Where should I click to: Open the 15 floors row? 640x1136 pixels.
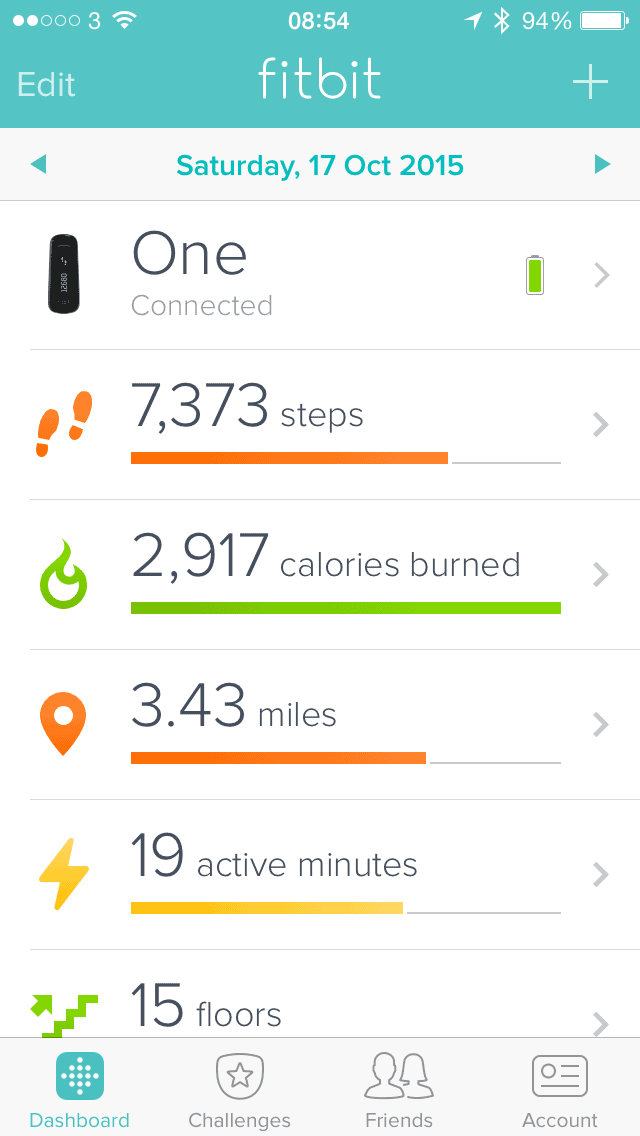(x=320, y=994)
